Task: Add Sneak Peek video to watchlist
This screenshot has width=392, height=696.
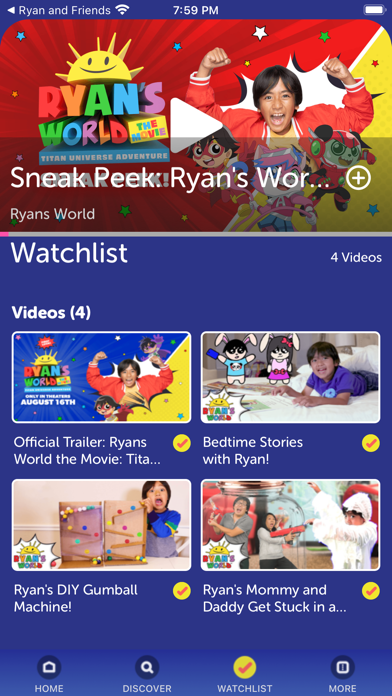Action: pyautogui.click(x=358, y=178)
